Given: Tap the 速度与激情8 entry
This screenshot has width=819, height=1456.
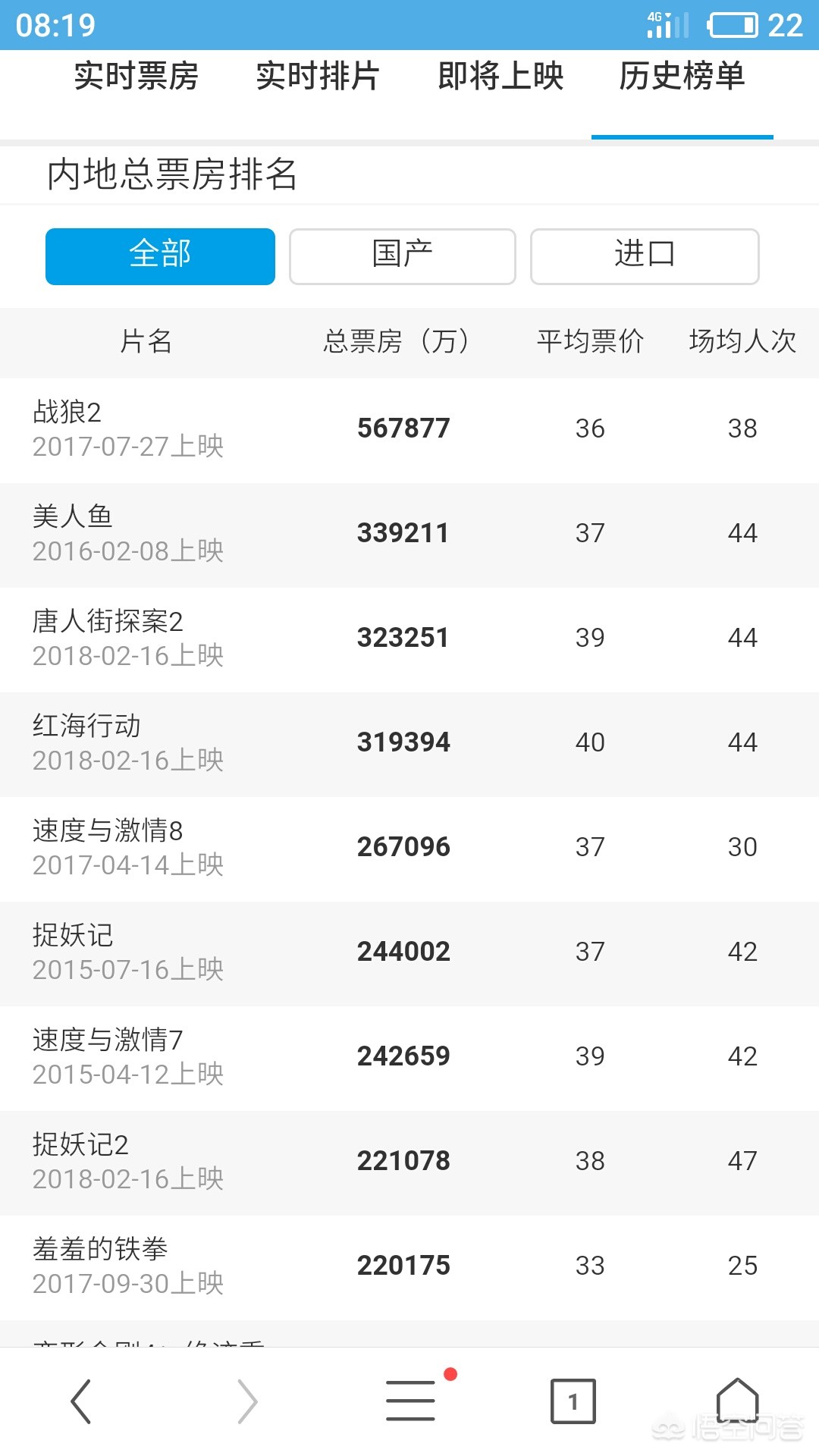Looking at the screenshot, I should 409,849.
